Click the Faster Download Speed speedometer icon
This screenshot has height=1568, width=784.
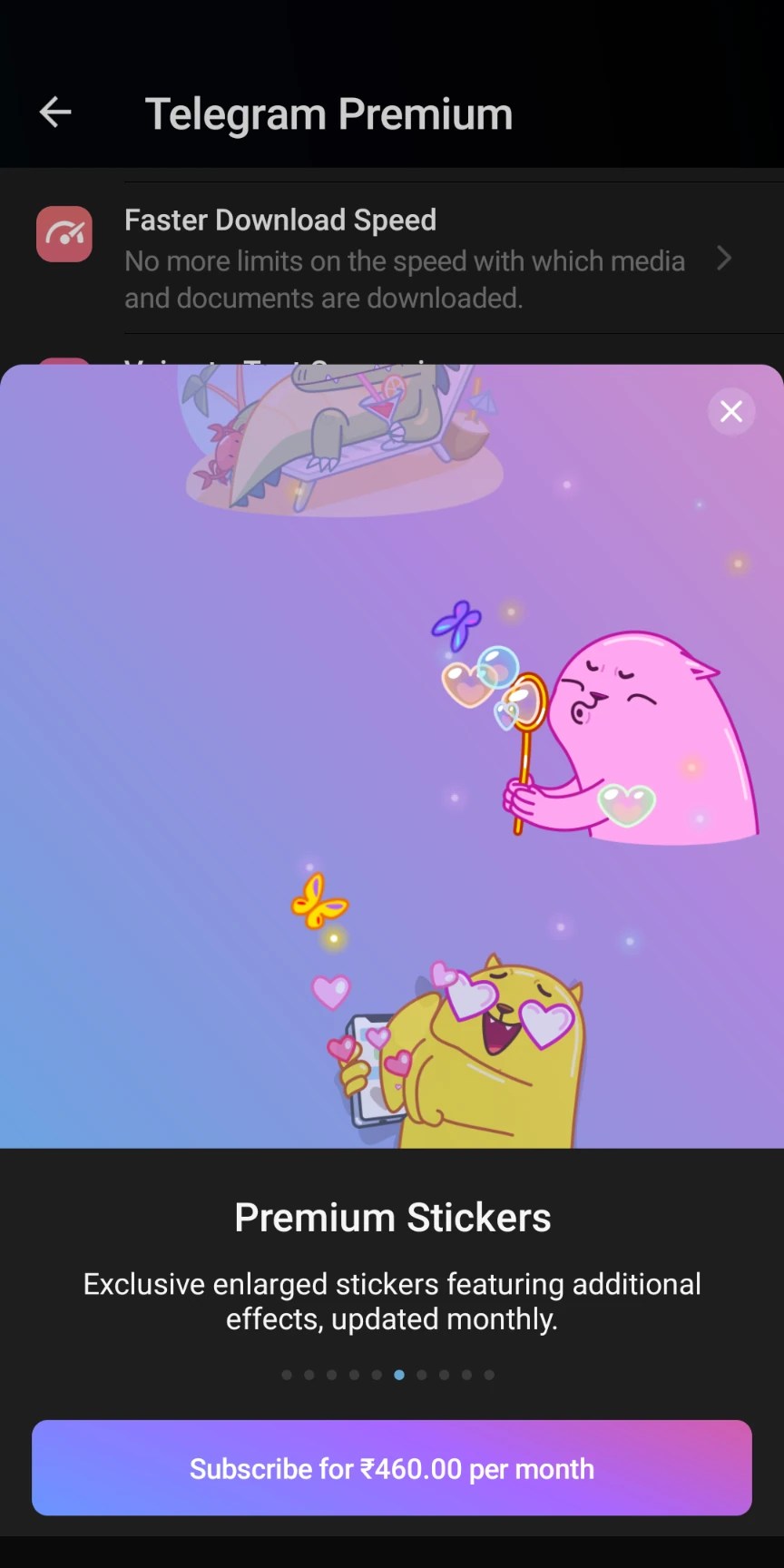point(64,233)
